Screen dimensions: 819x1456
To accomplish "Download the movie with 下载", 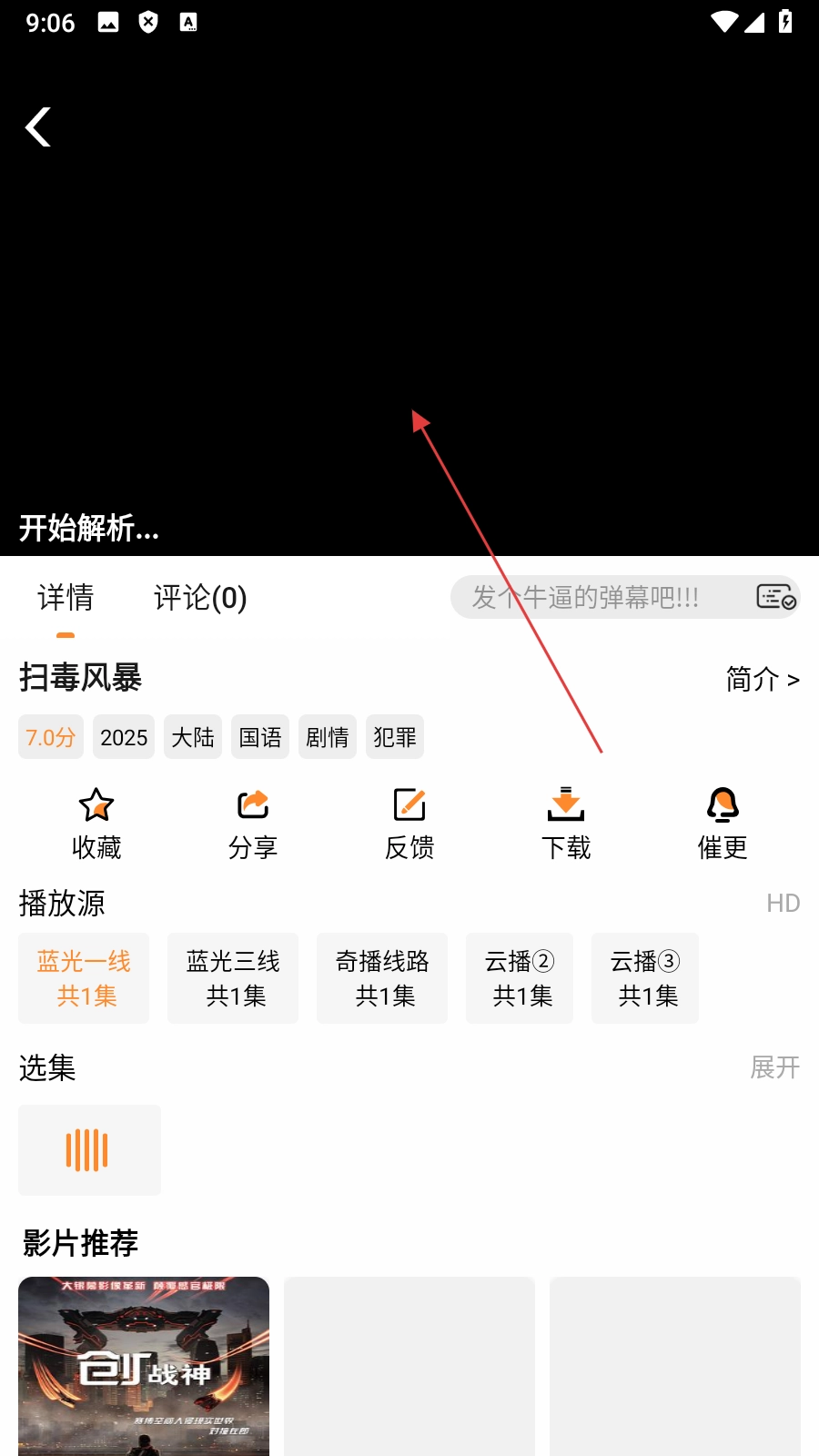I will pyautogui.click(x=566, y=824).
